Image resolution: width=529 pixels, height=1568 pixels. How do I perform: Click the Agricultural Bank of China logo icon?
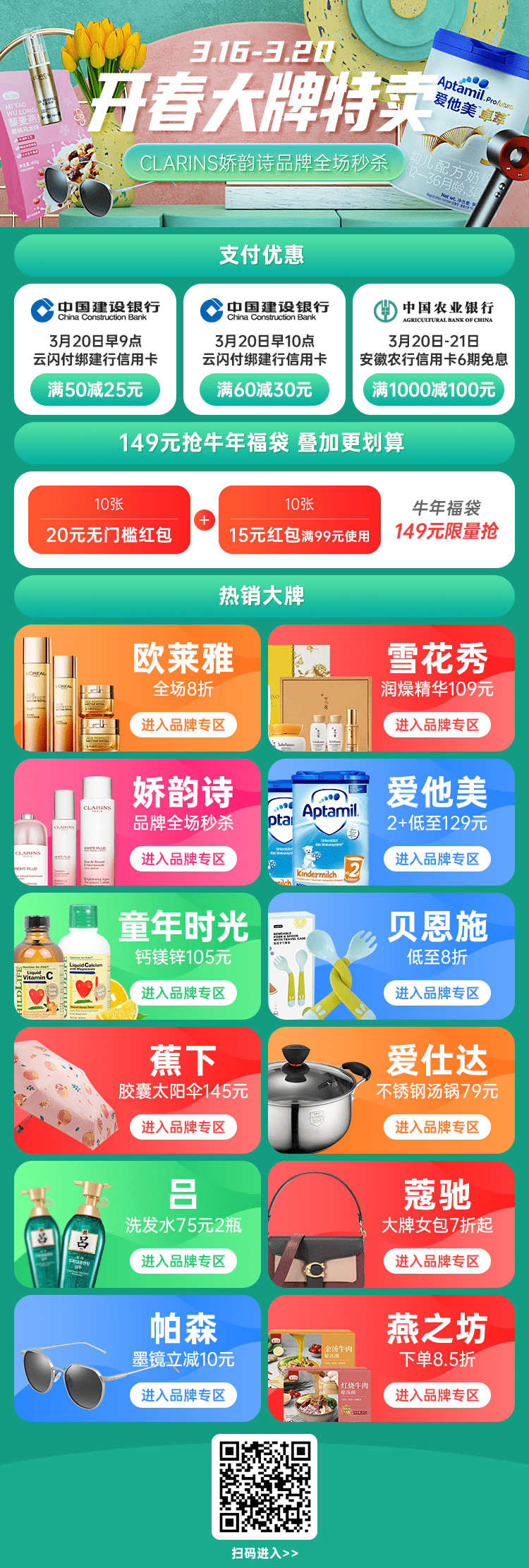386,308
